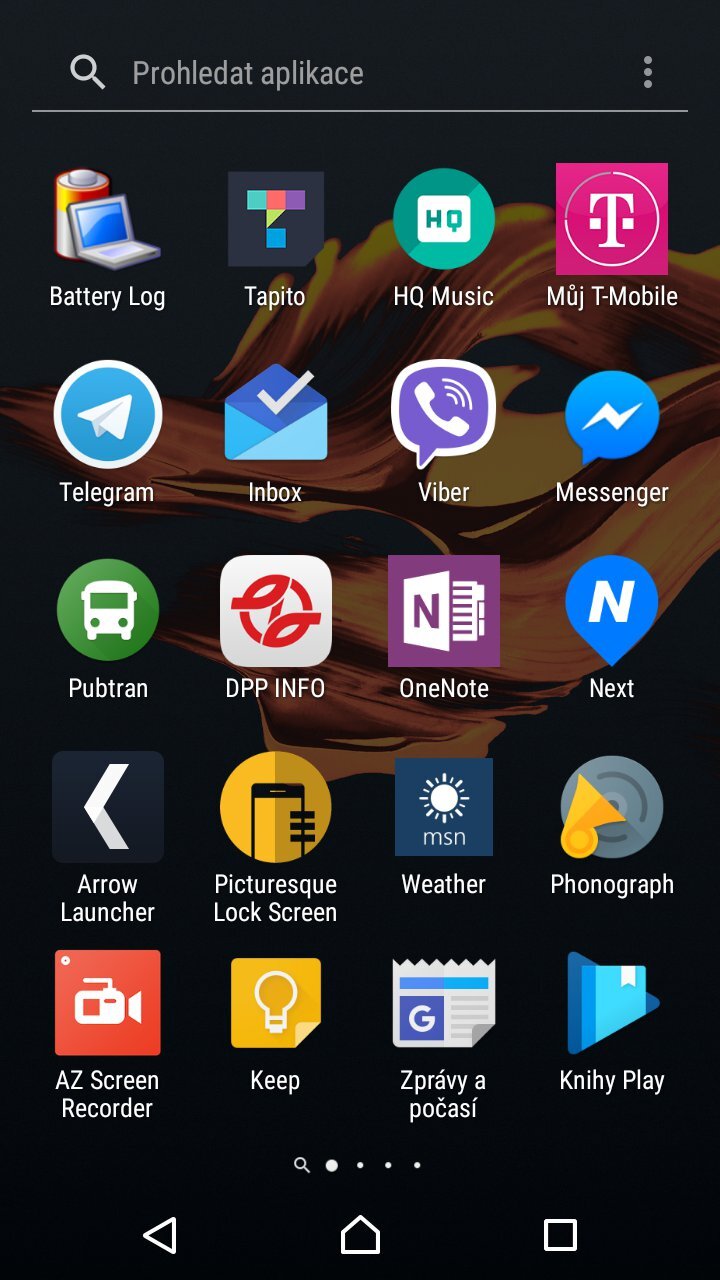
Task: Start the HQ Music app
Action: (x=443, y=220)
